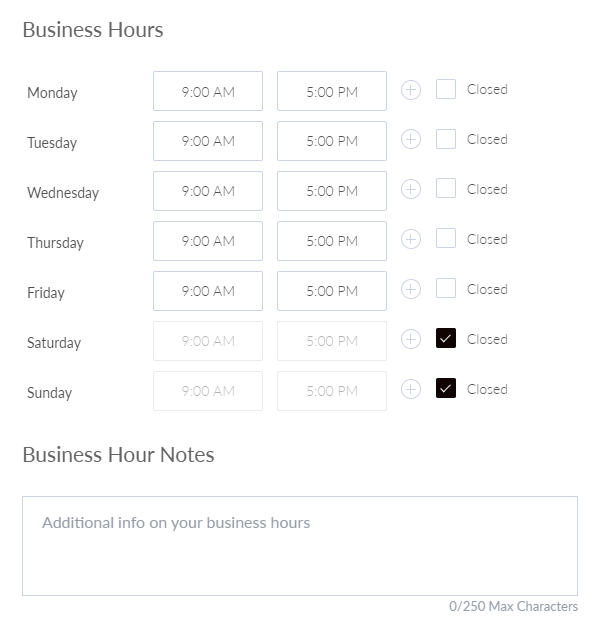Set Friday as Closed

click(446, 289)
